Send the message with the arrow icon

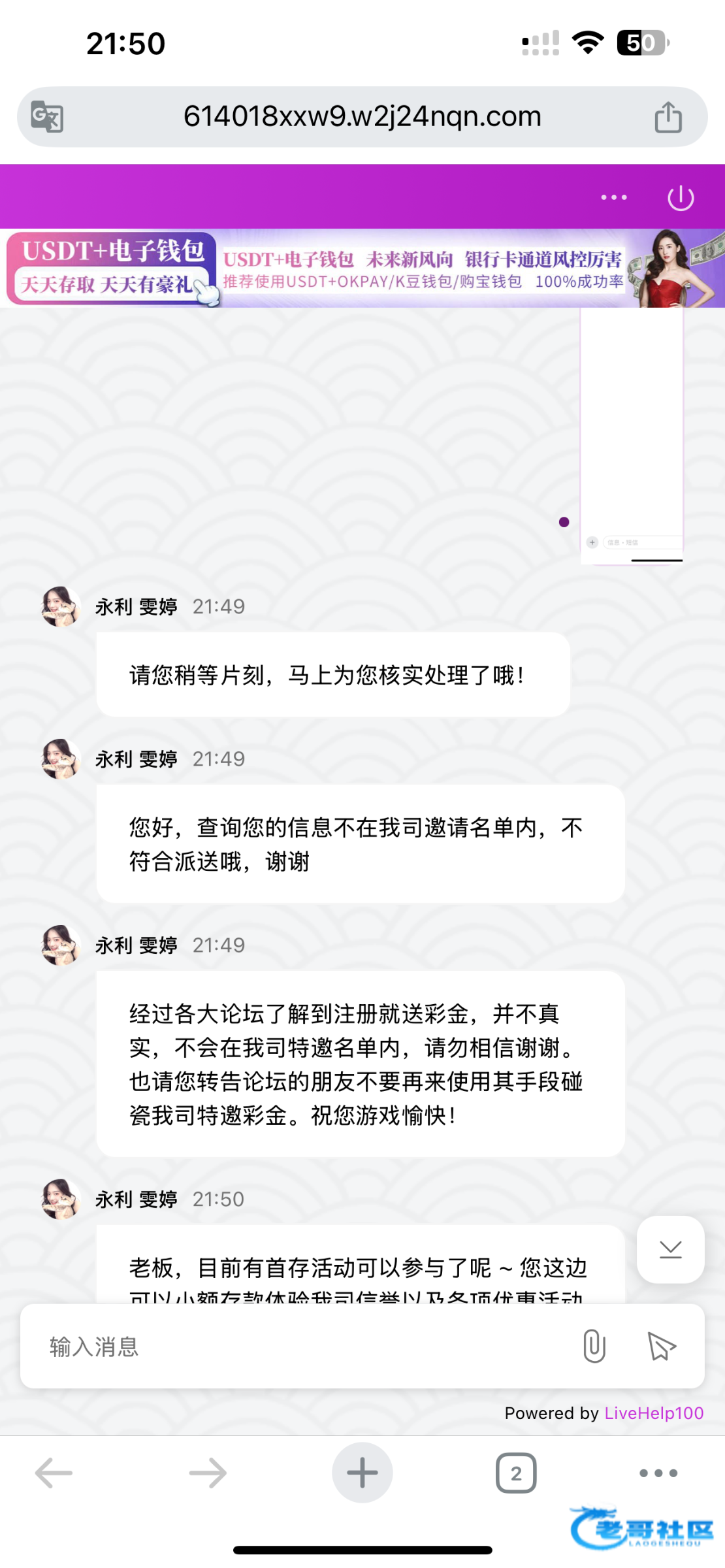click(x=661, y=1347)
